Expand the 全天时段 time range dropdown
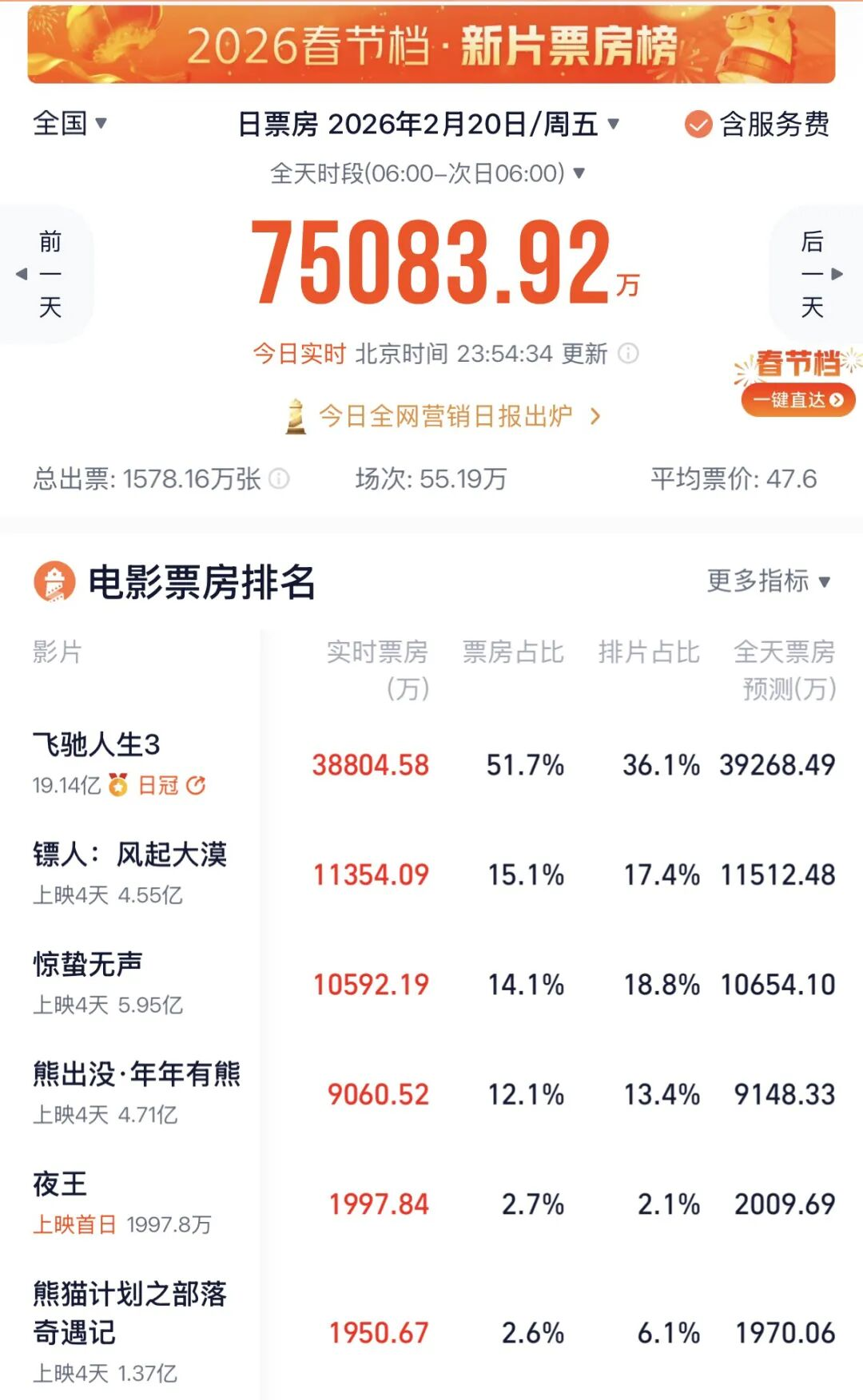The image size is (863, 1400). click(428, 173)
